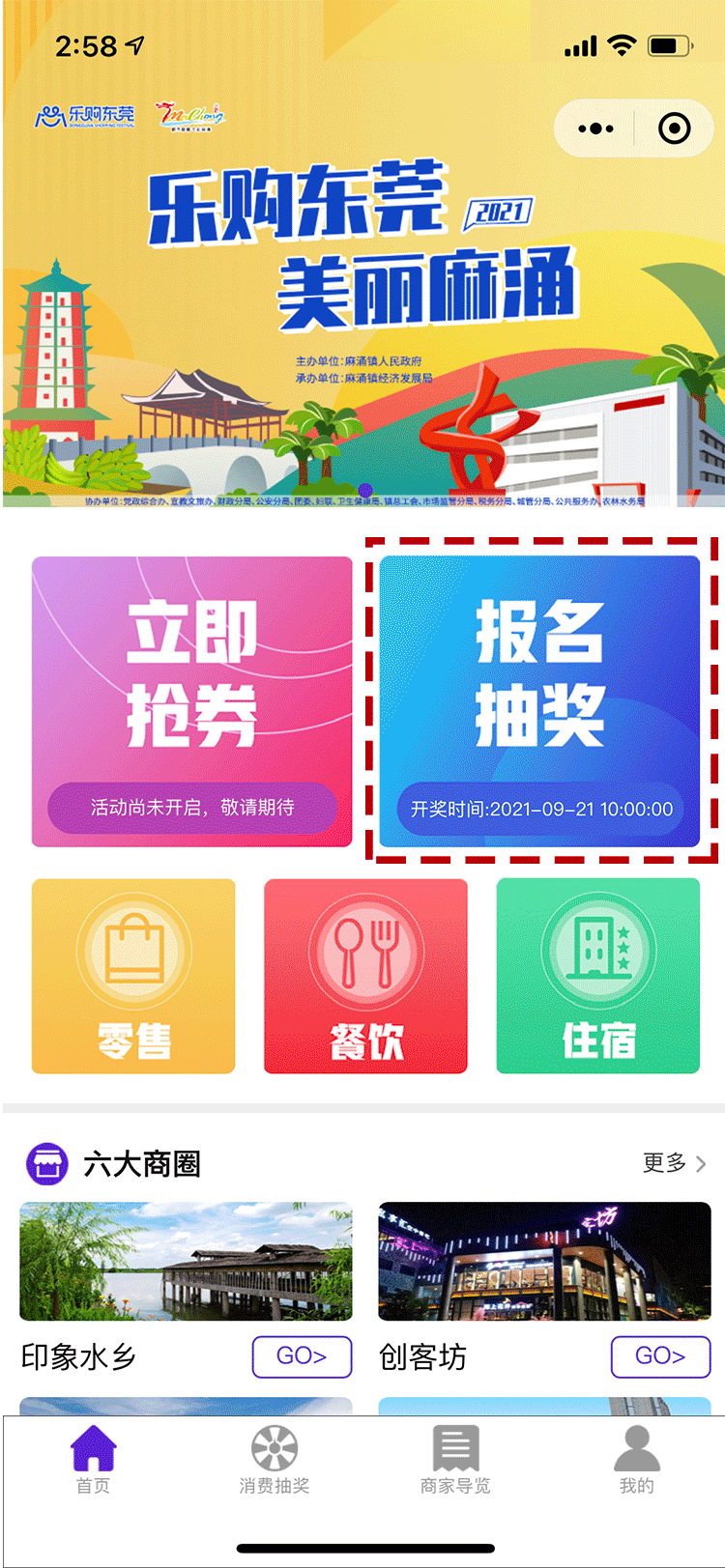Browse the 餐饮 dining category

coord(365,976)
